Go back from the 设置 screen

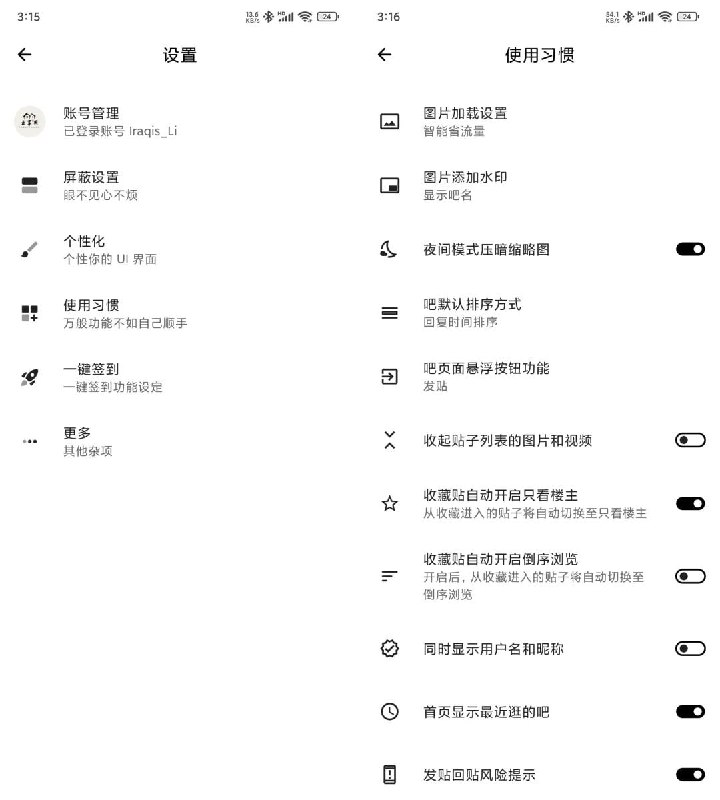click(x=25, y=55)
